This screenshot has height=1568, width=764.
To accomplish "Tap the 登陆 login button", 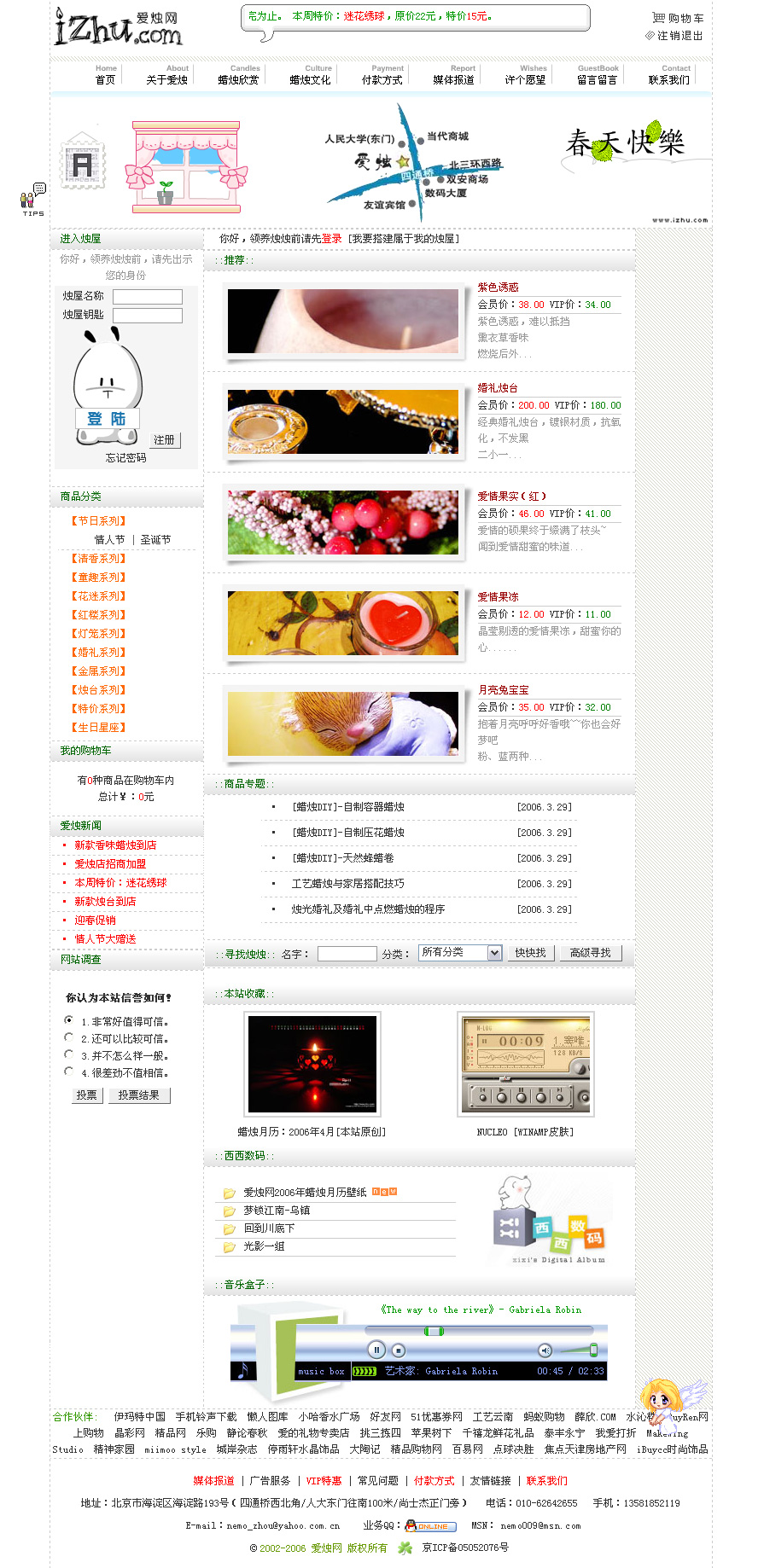I will pyautogui.click(x=107, y=419).
